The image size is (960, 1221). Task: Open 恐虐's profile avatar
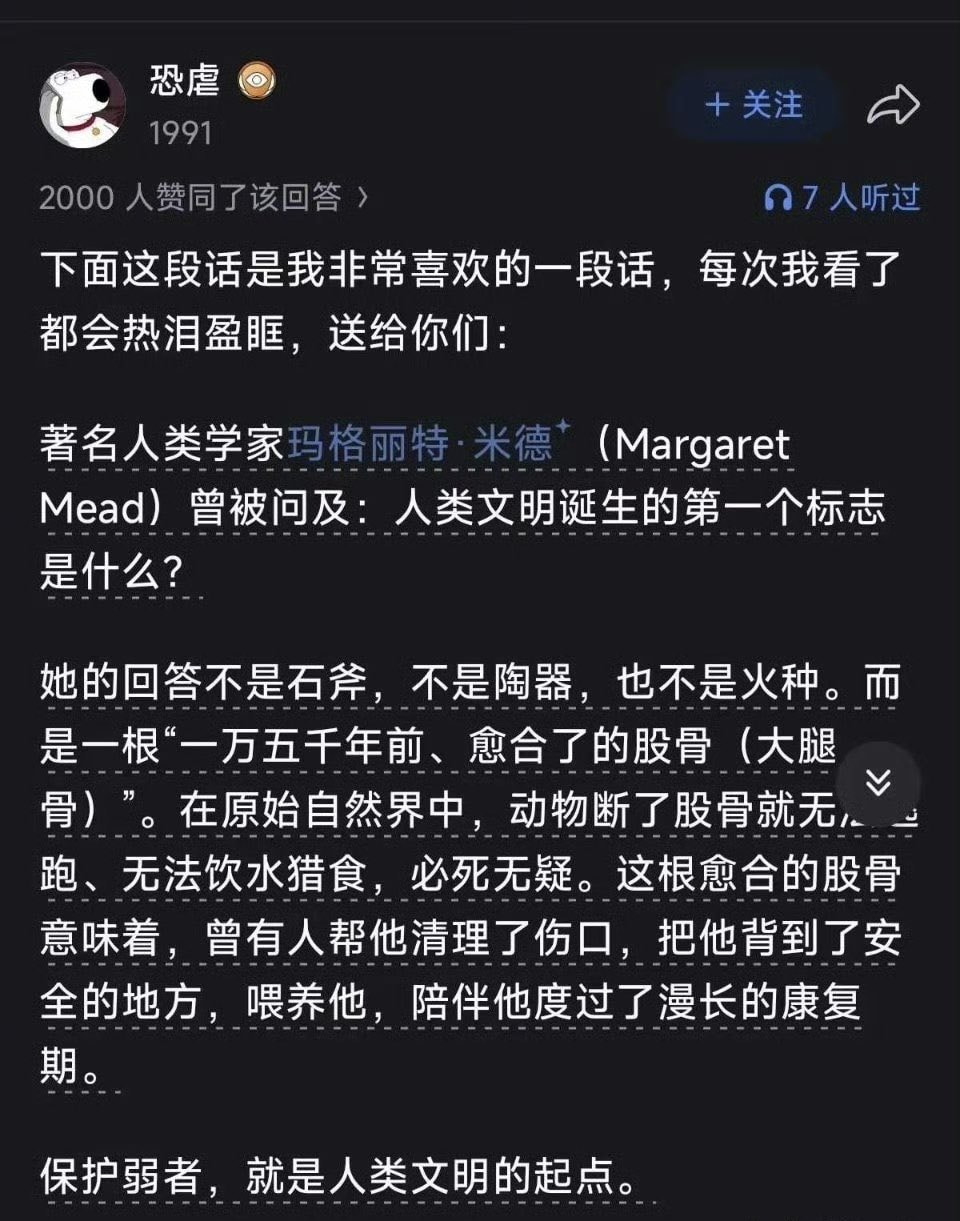82,105
